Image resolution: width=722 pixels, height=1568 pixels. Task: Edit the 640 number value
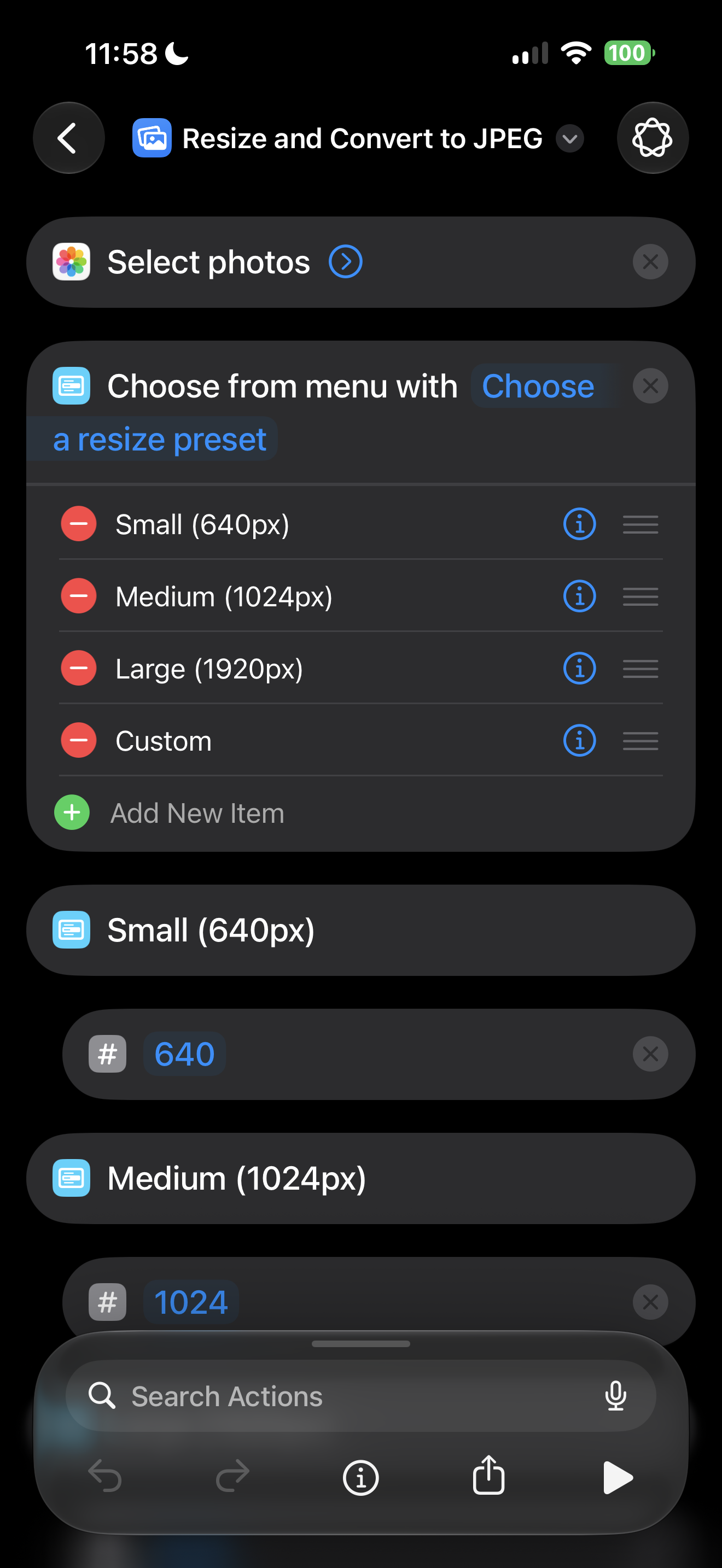point(184,1054)
